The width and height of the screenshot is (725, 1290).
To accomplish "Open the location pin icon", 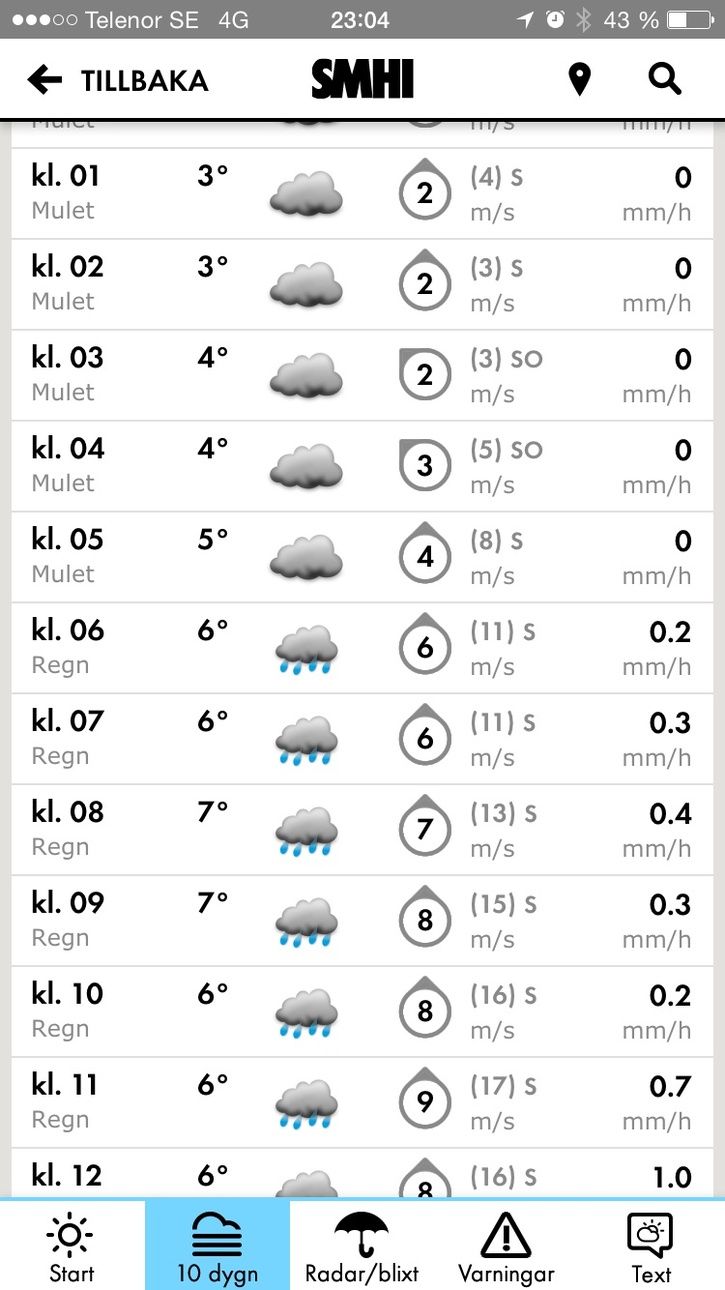I will 579,79.
